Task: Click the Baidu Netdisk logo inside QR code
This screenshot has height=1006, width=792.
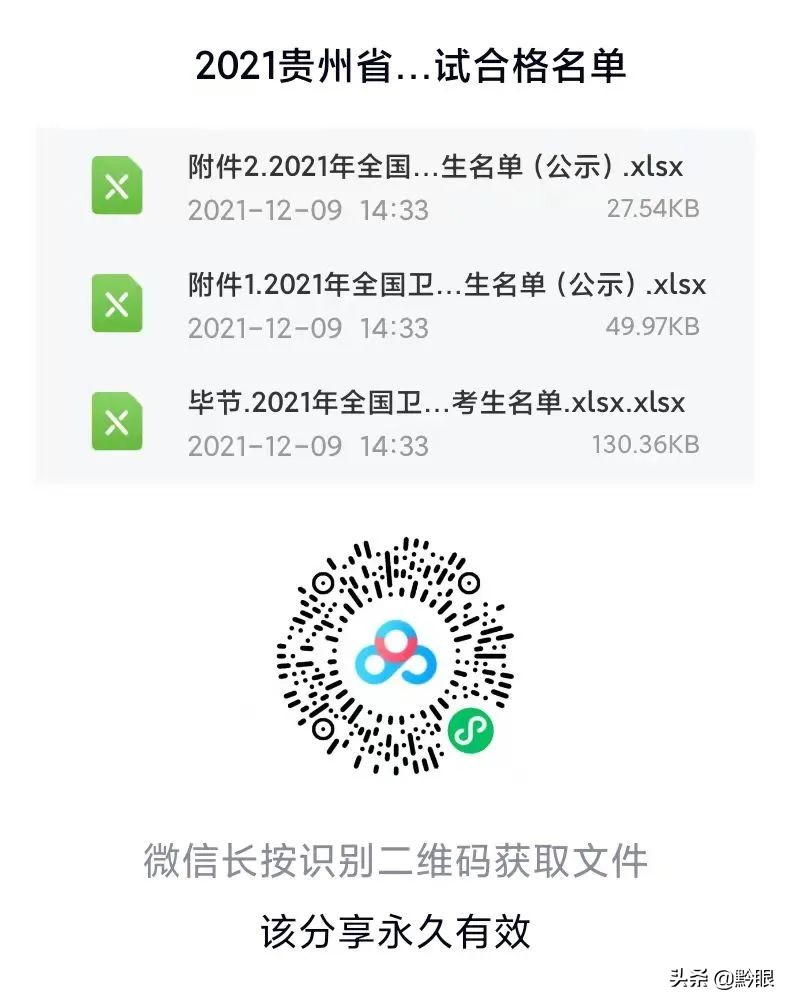Action: pos(398,651)
